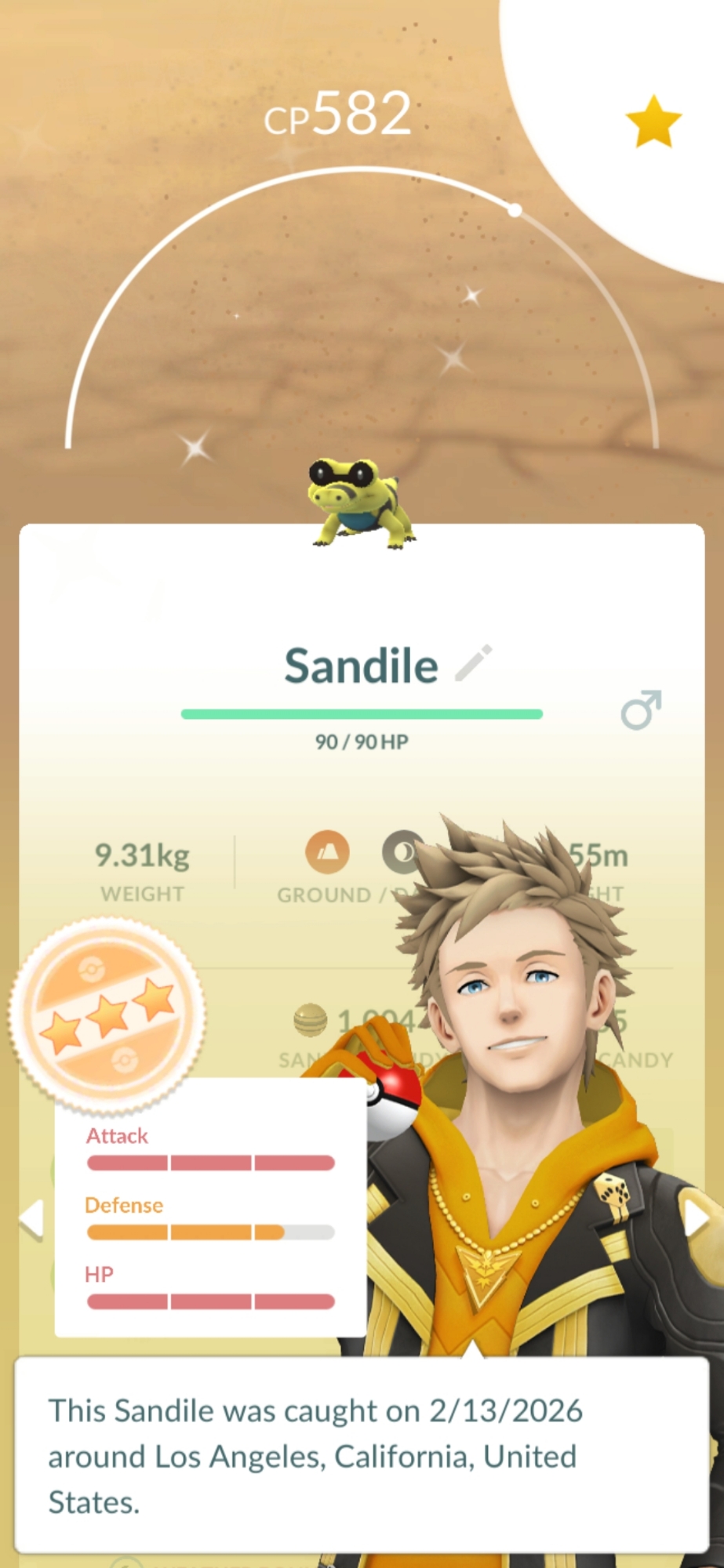Dismiss the appraisal caught-on message box

coord(362,1455)
